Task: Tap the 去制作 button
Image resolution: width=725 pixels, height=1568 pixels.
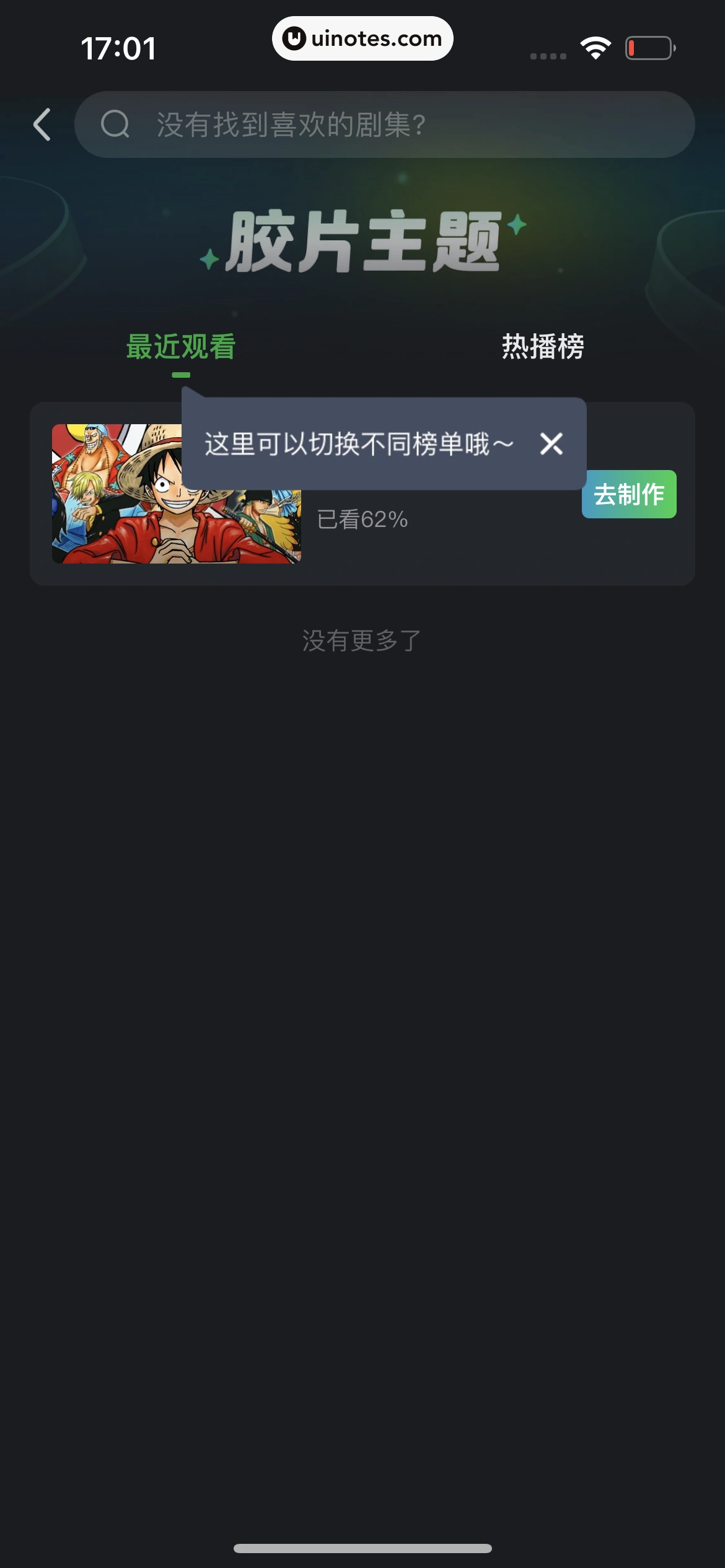Action: point(628,494)
